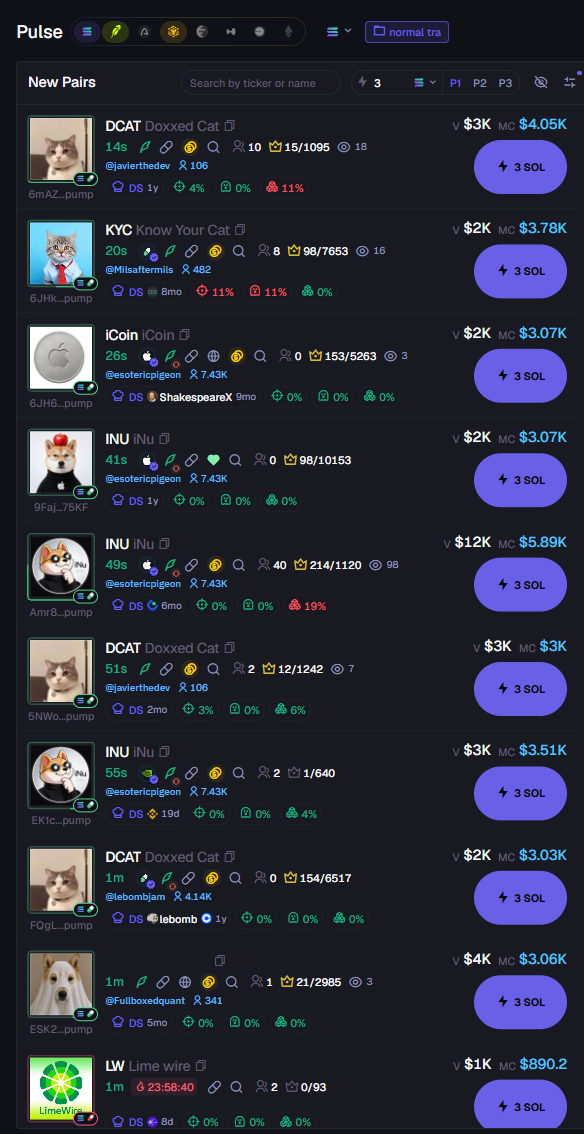This screenshot has height=1134, width=584.
Task: Open the @javierthedev link on the 14s DCAT
Action: coord(138,166)
